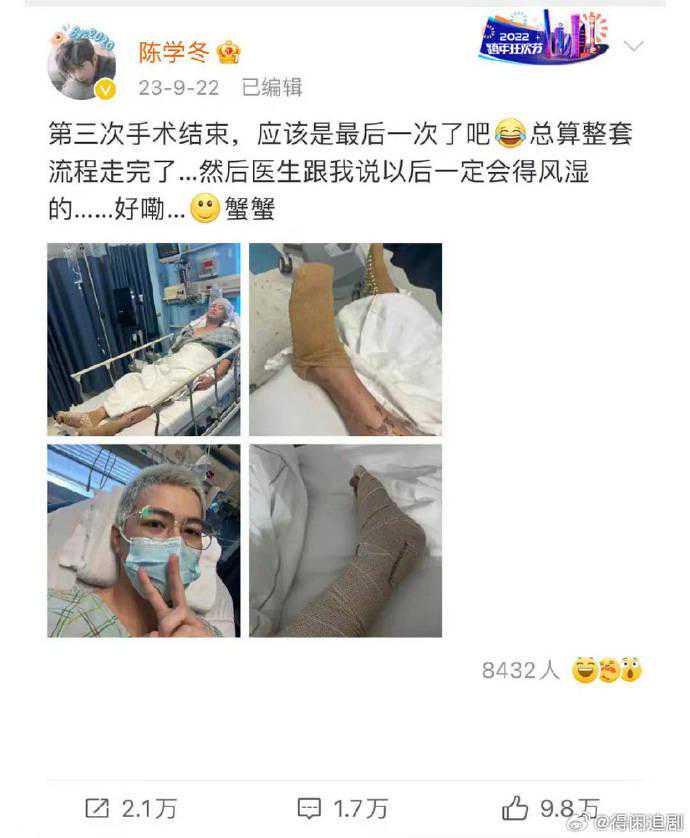
Task: Expand the post options chevron
Action: [x=633, y=46]
